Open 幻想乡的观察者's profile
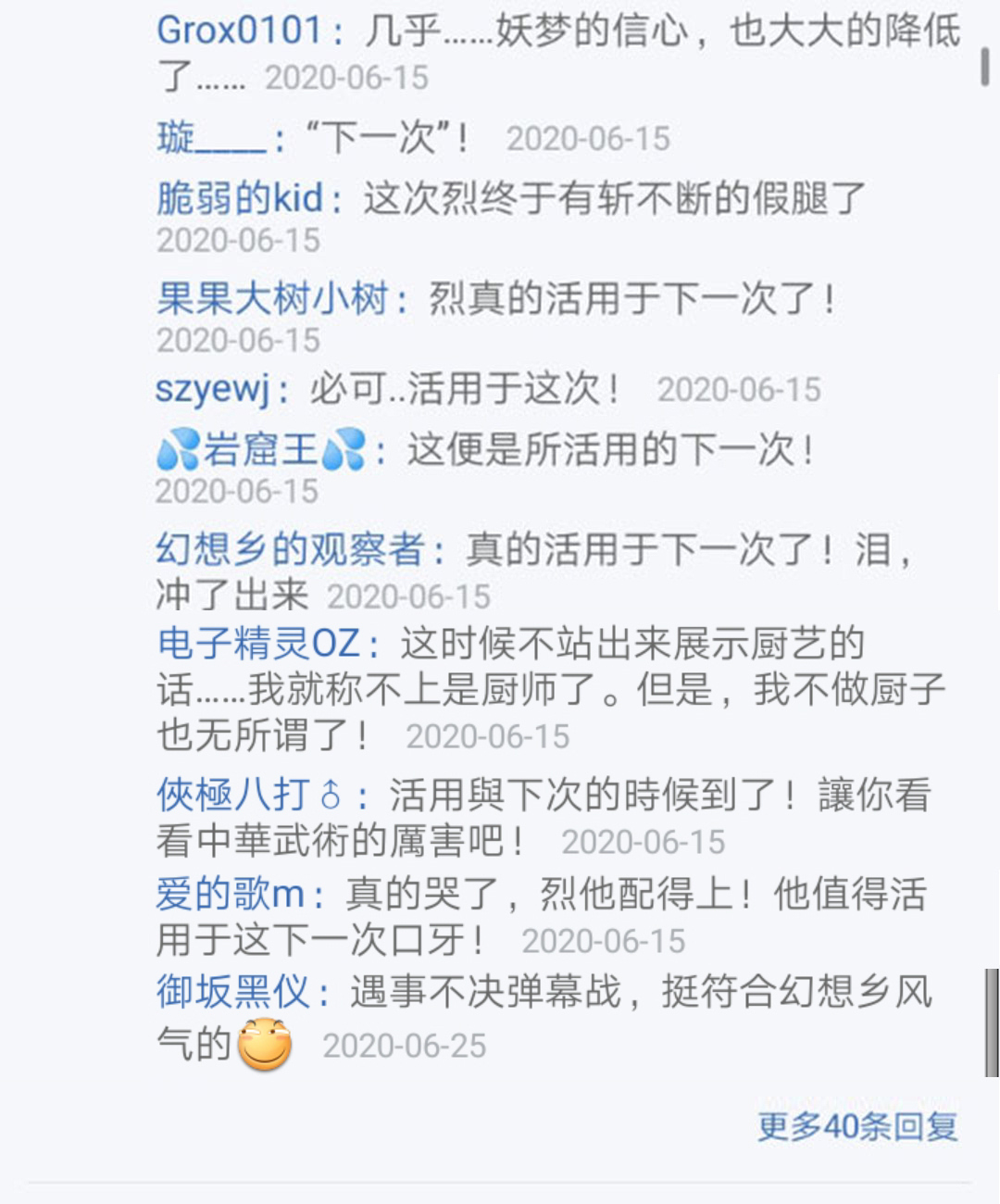The image size is (1000, 1204). click(x=289, y=550)
